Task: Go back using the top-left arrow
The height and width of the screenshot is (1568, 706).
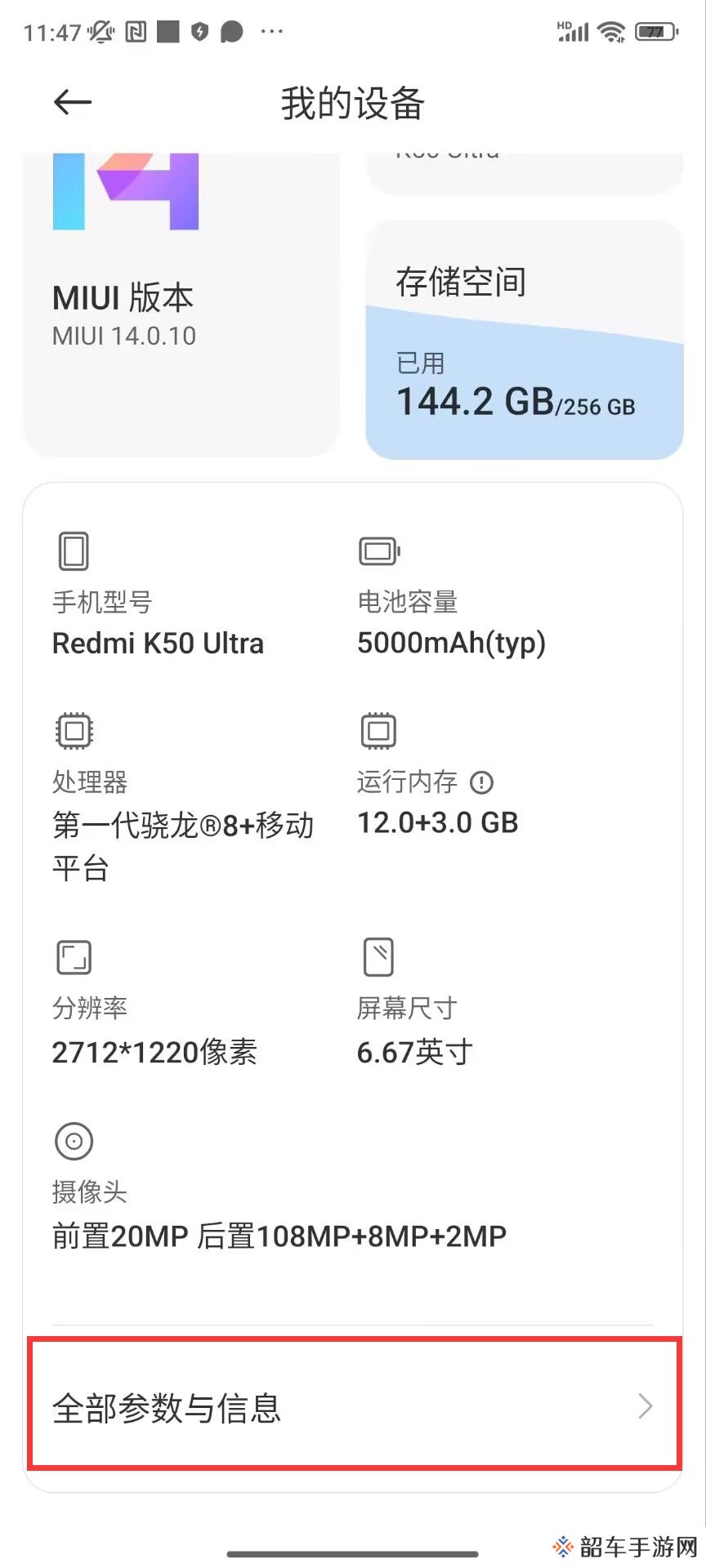Action: click(73, 103)
